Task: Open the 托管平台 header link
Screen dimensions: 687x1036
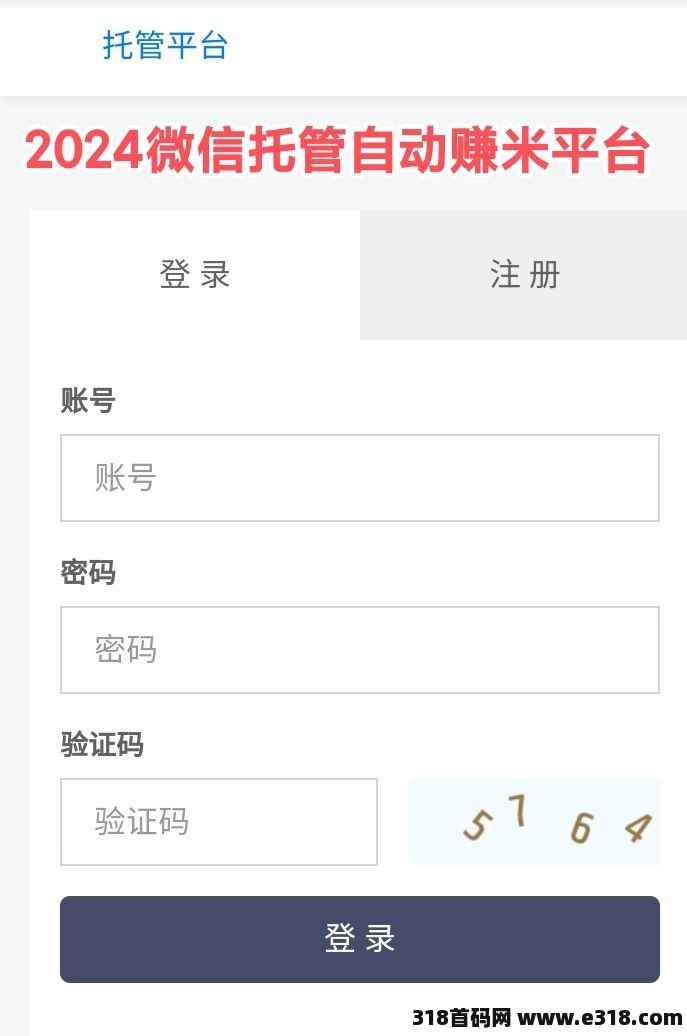Action: click(165, 45)
